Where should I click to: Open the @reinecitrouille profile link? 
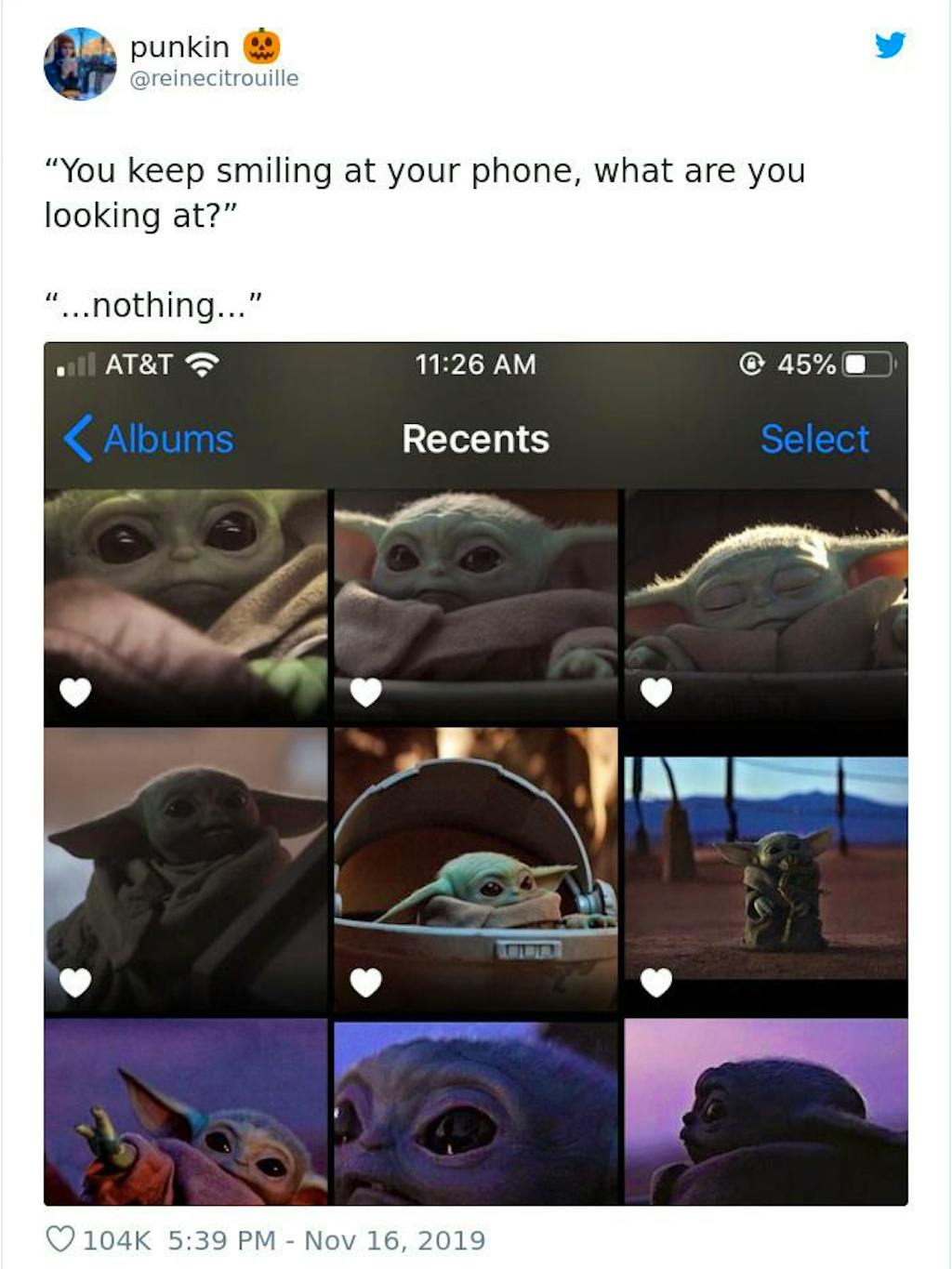pyautogui.click(x=214, y=79)
